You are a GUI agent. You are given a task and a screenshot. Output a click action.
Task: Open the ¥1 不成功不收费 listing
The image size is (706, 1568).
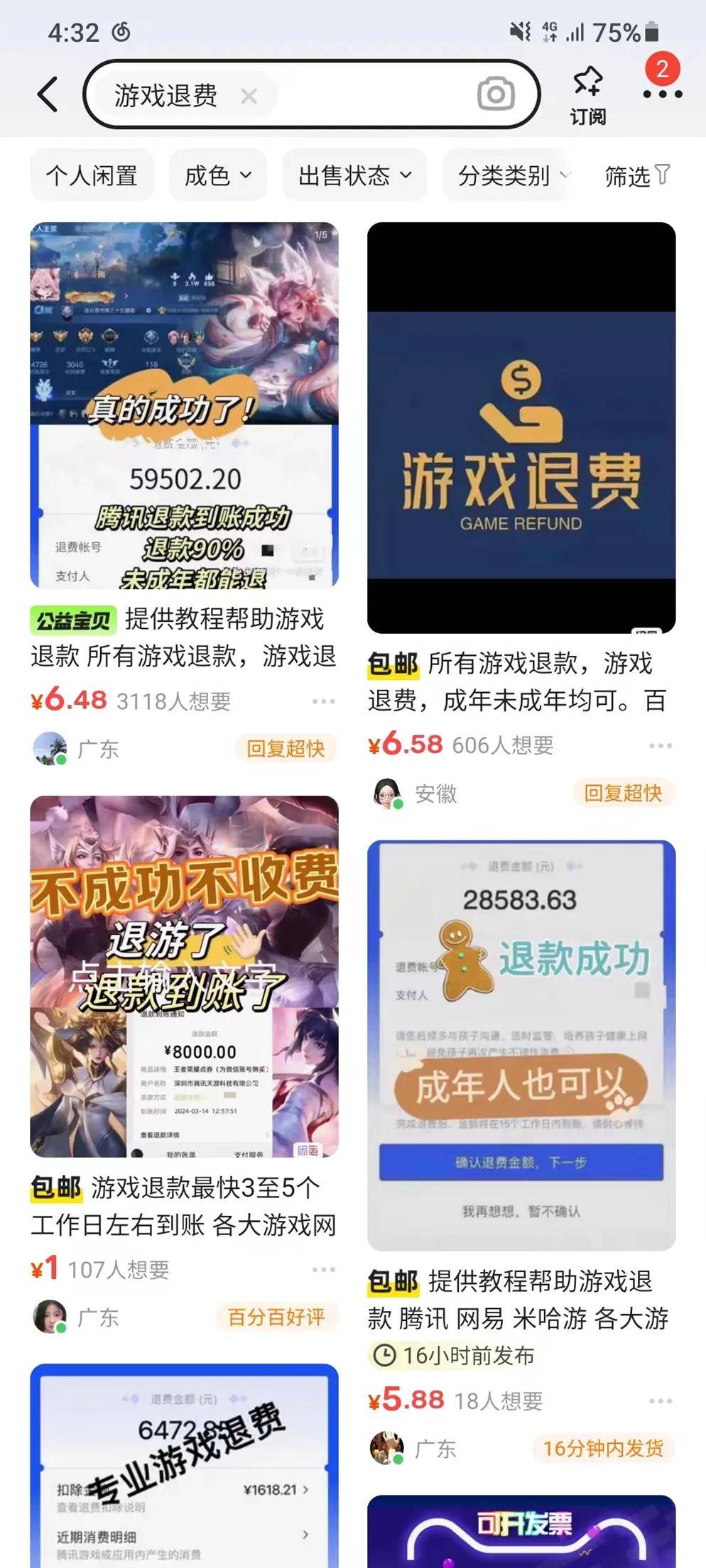point(184,976)
